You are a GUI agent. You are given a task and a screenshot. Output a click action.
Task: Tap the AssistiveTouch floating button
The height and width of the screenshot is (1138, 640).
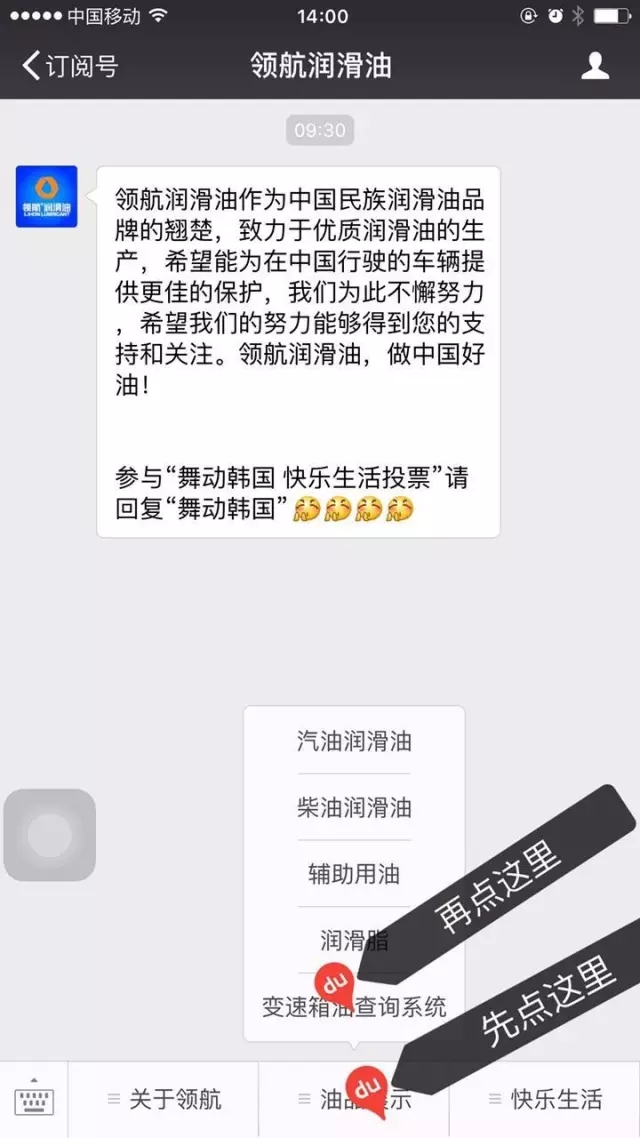coord(50,835)
